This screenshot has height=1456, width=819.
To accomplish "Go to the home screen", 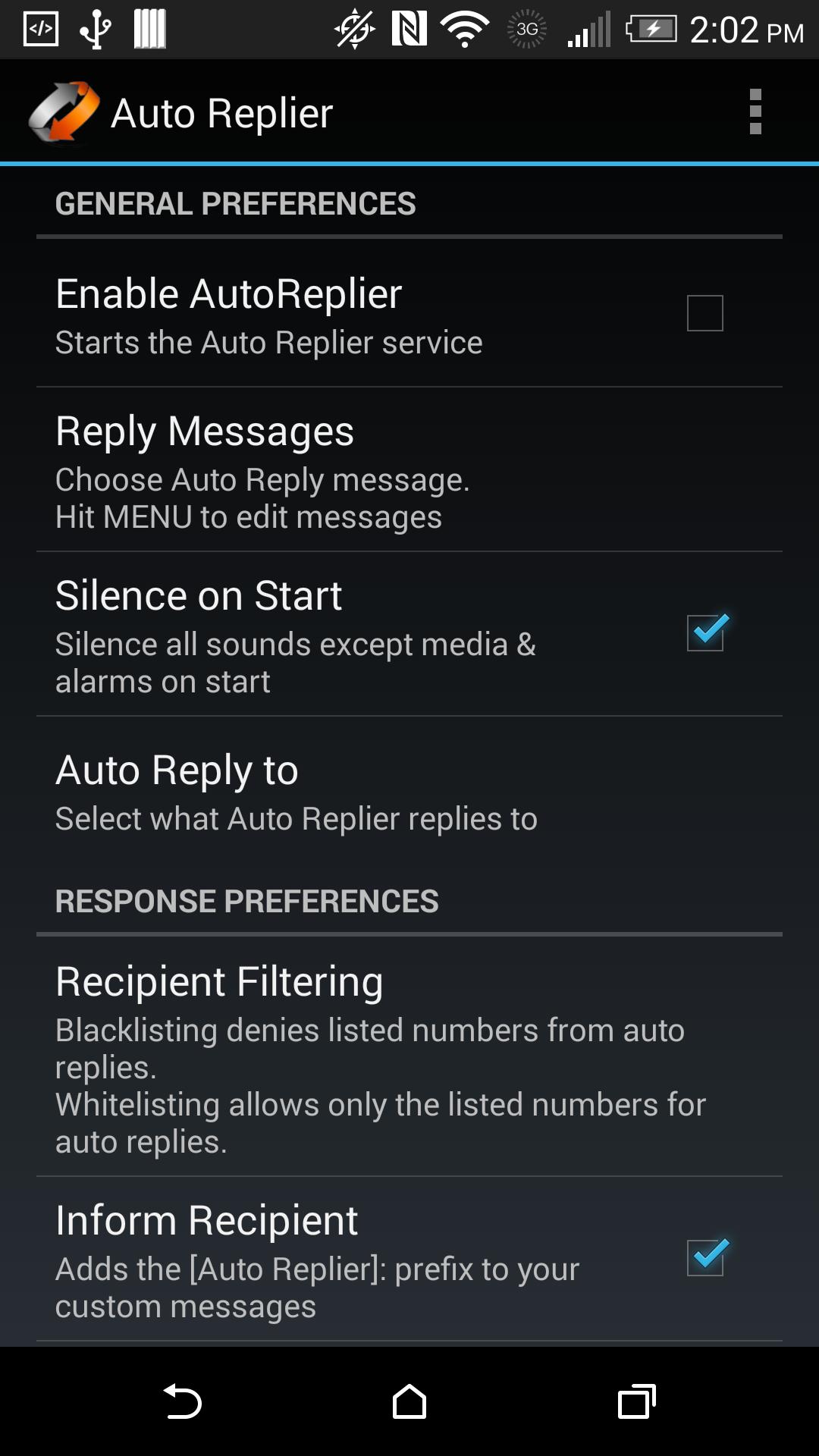I will (x=409, y=1401).
